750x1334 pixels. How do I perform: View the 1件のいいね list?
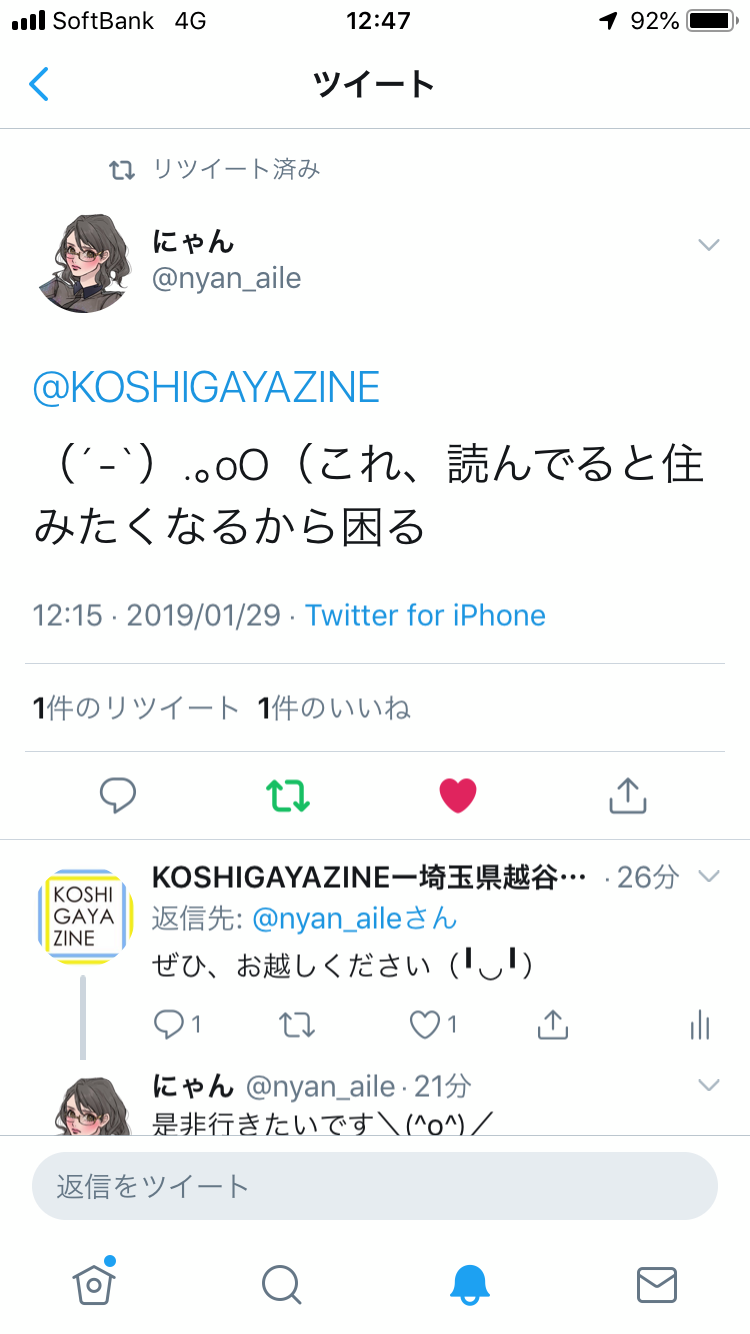pos(334,709)
